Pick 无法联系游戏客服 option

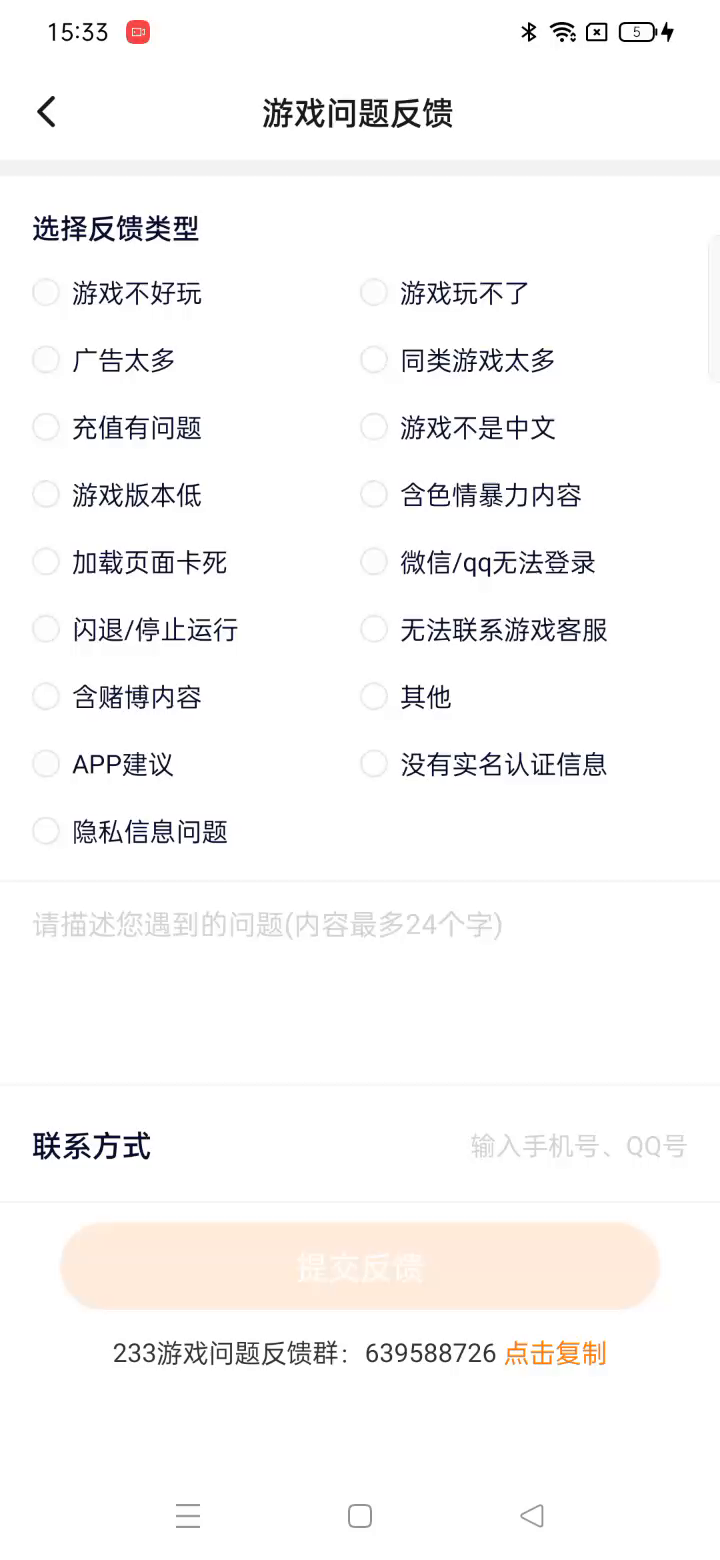pos(374,630)
